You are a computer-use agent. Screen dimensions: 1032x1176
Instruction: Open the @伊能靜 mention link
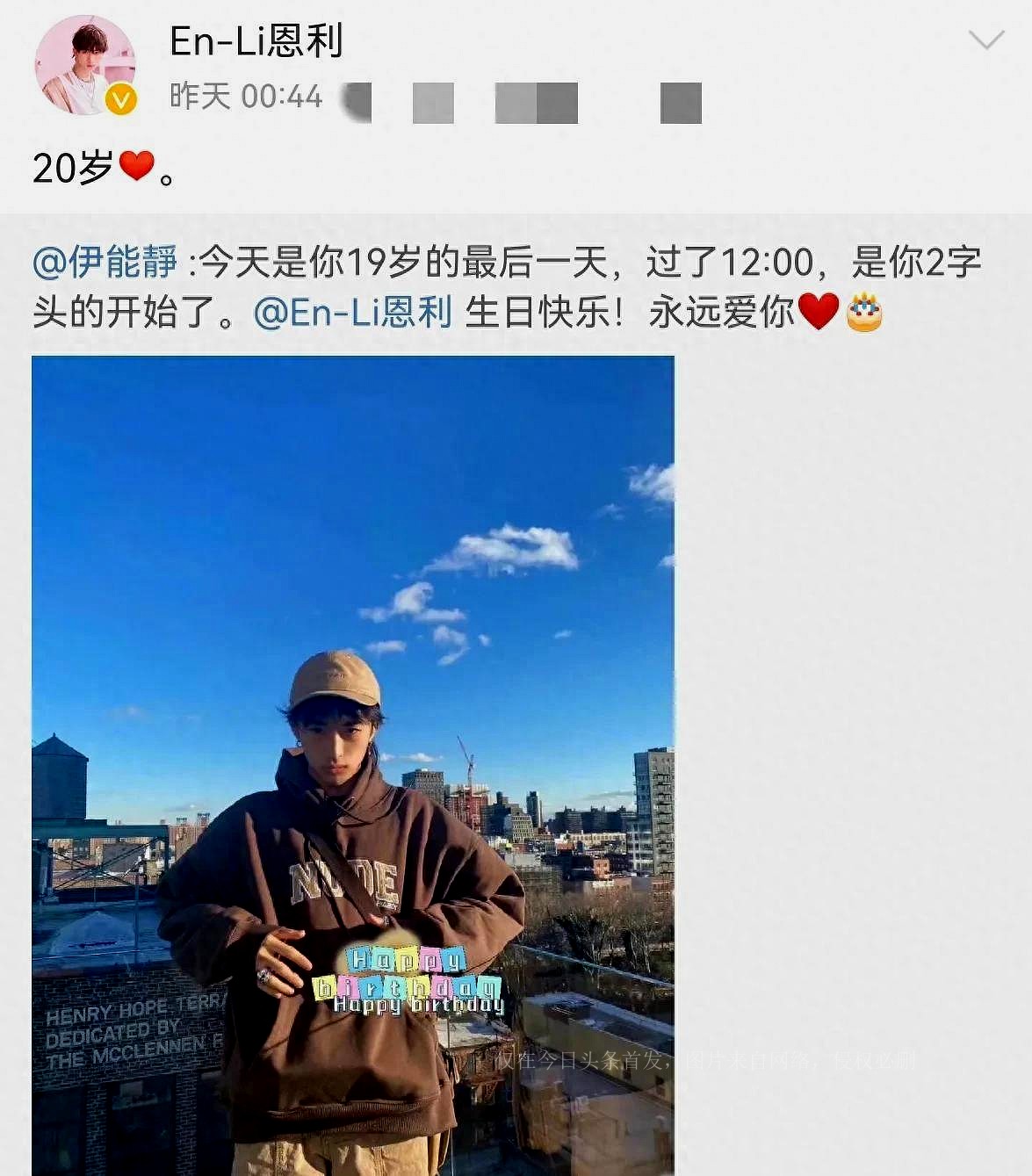pyautogui.click(x=105, y=262)
